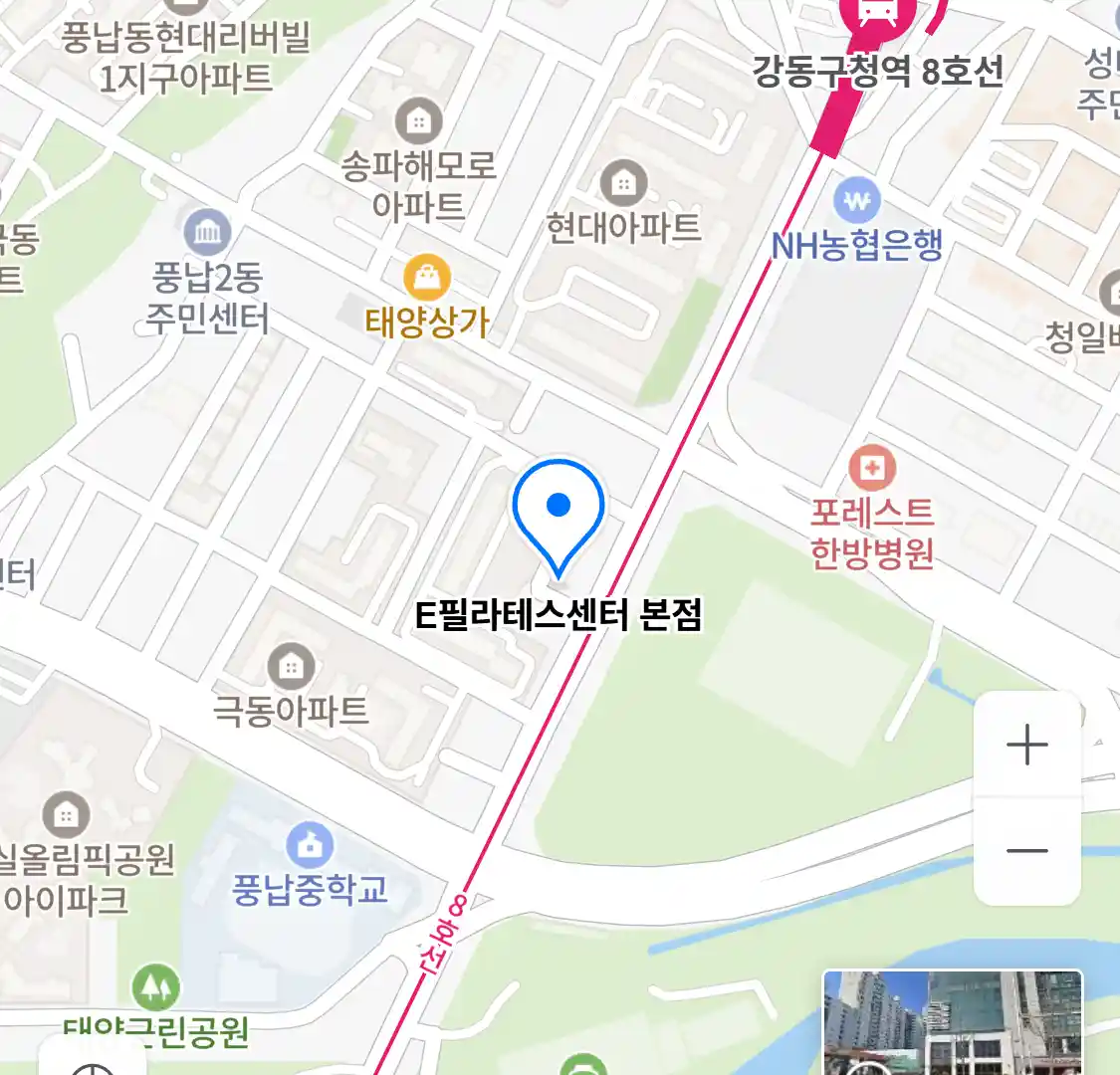Select the 풍납2동 주민센터 marker
The width and height of the screenshot is (1120, 1075).
coord(207,235)
